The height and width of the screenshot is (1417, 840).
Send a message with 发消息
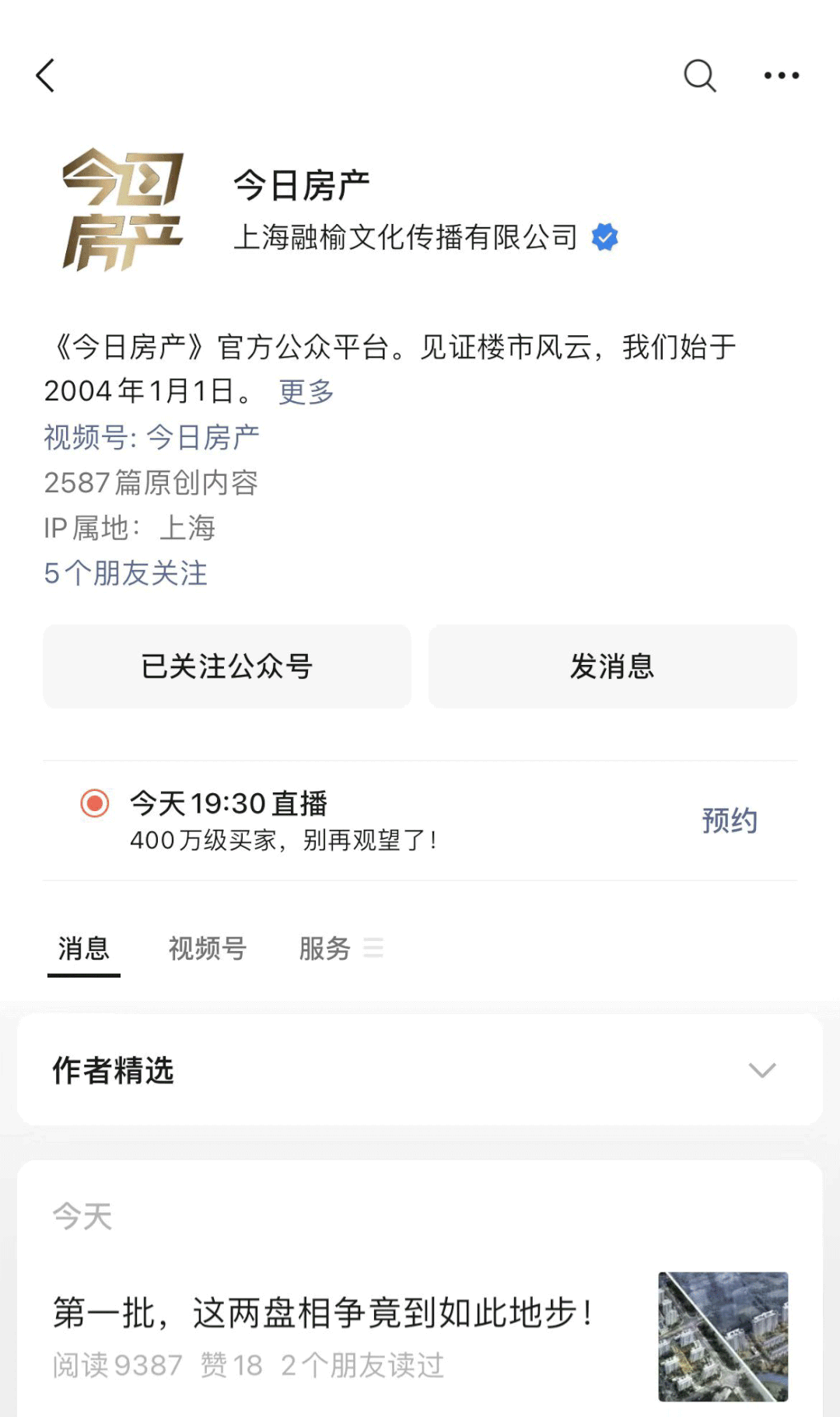coord(613,667)
